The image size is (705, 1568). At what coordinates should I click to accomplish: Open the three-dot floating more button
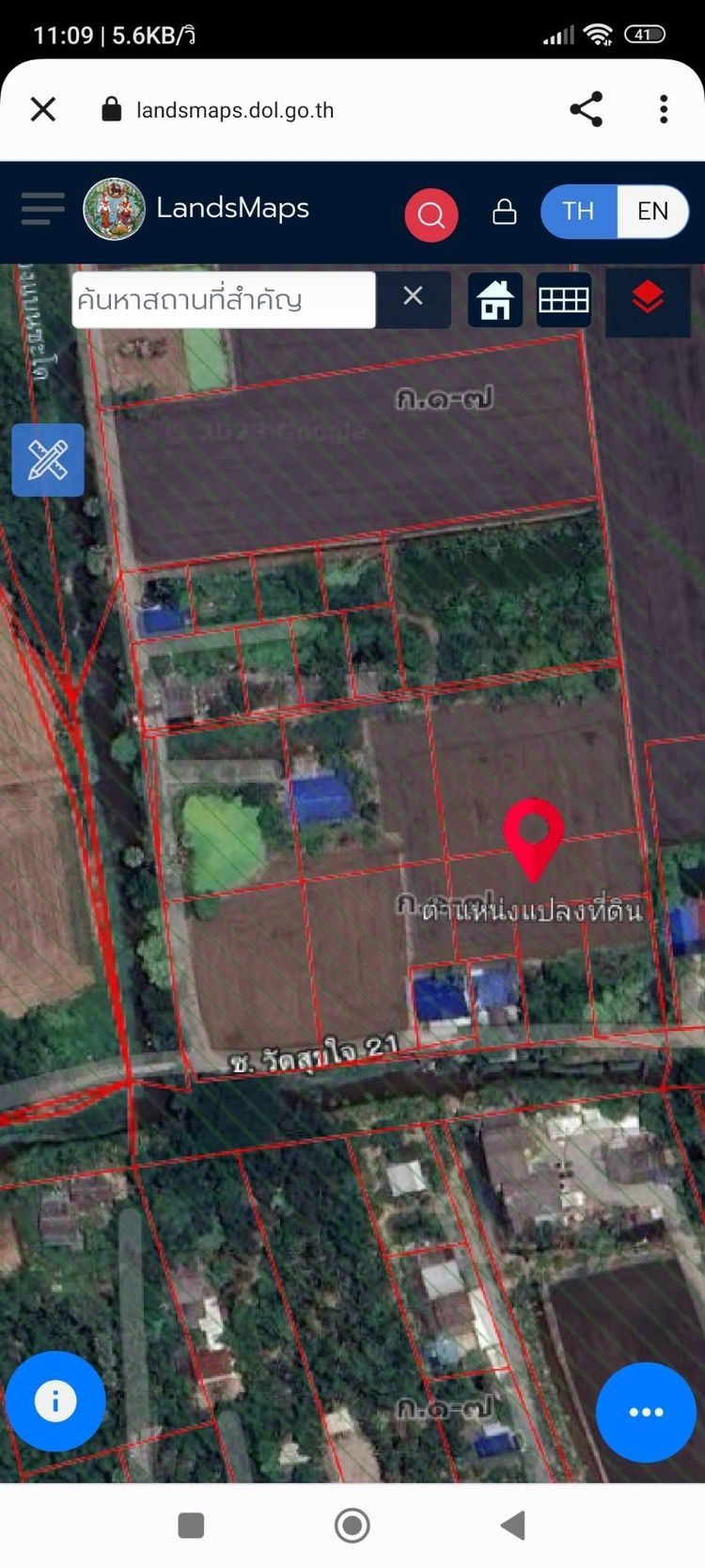[x=646, y=1412]
